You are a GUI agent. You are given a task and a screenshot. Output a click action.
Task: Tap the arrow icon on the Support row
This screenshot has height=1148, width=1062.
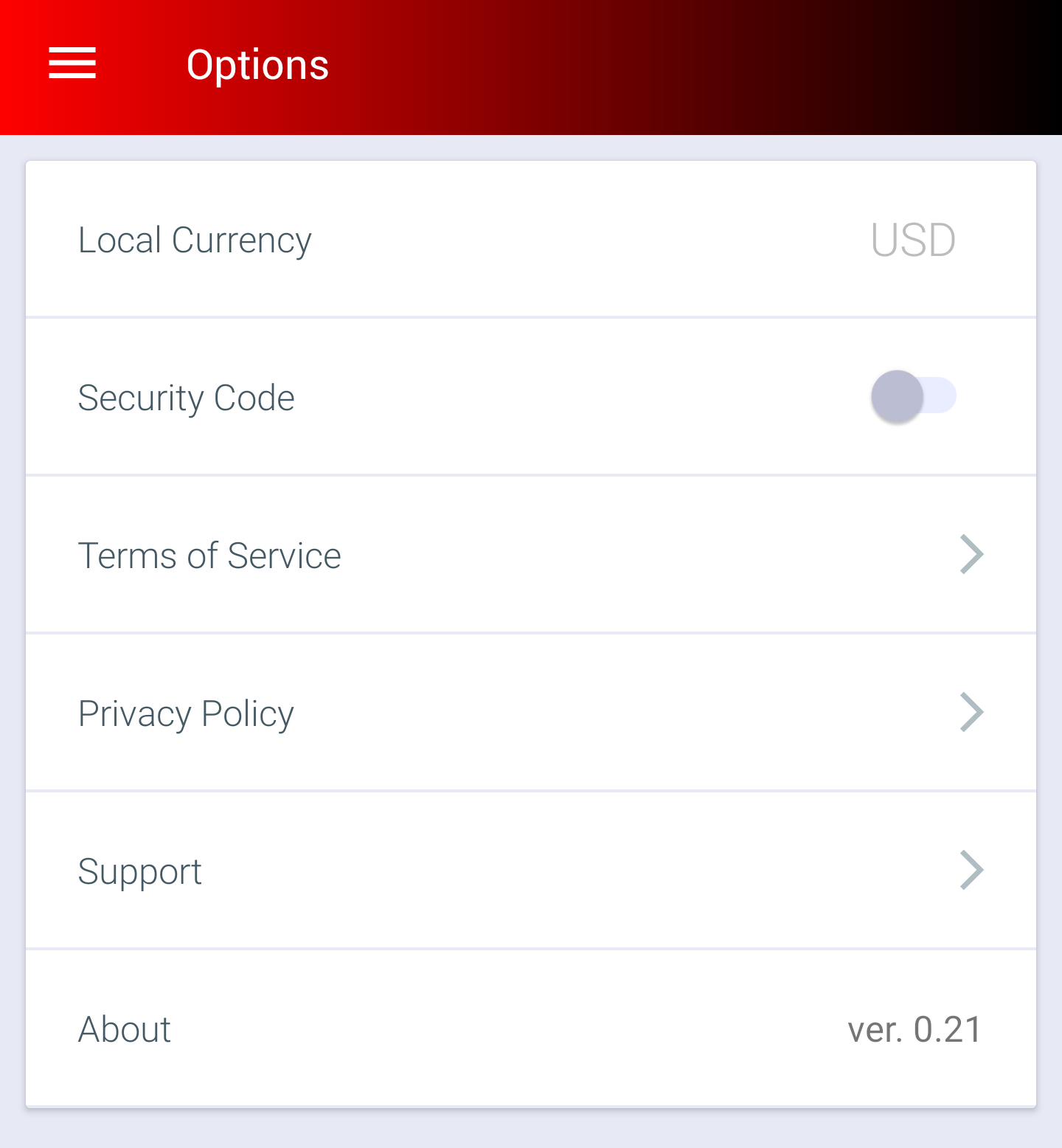pos(971,870)
